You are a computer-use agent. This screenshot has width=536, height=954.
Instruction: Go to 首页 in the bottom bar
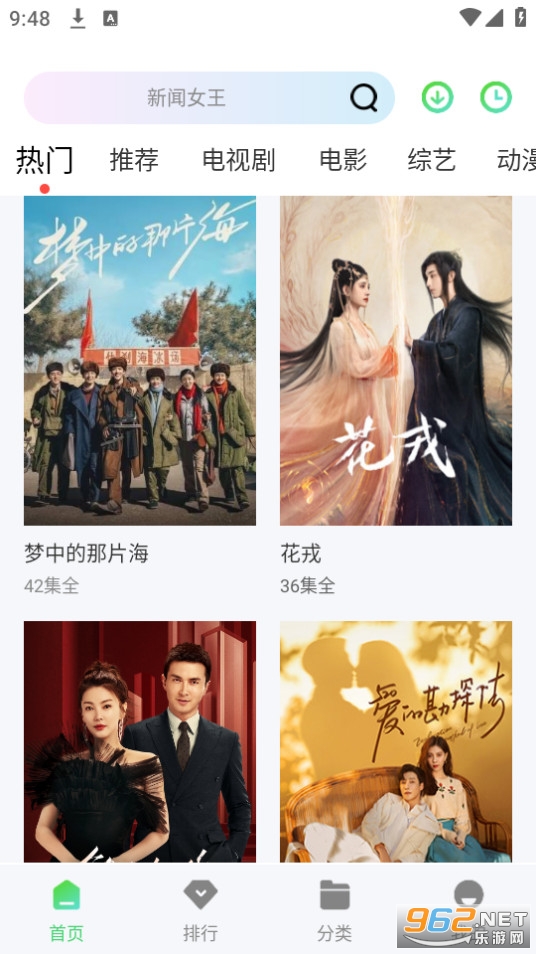point(66,910)
